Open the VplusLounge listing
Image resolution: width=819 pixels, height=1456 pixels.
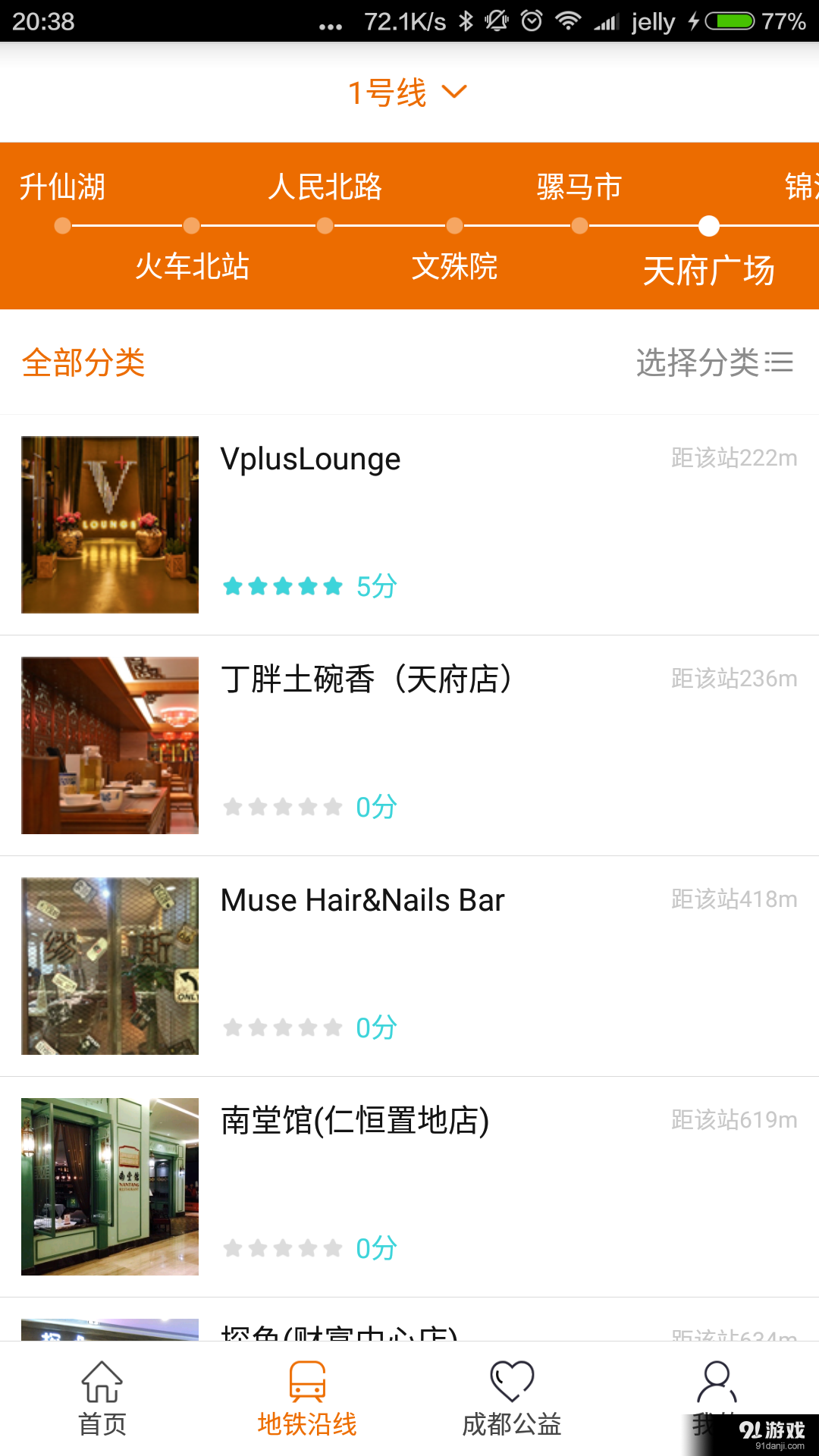[311, 459]
